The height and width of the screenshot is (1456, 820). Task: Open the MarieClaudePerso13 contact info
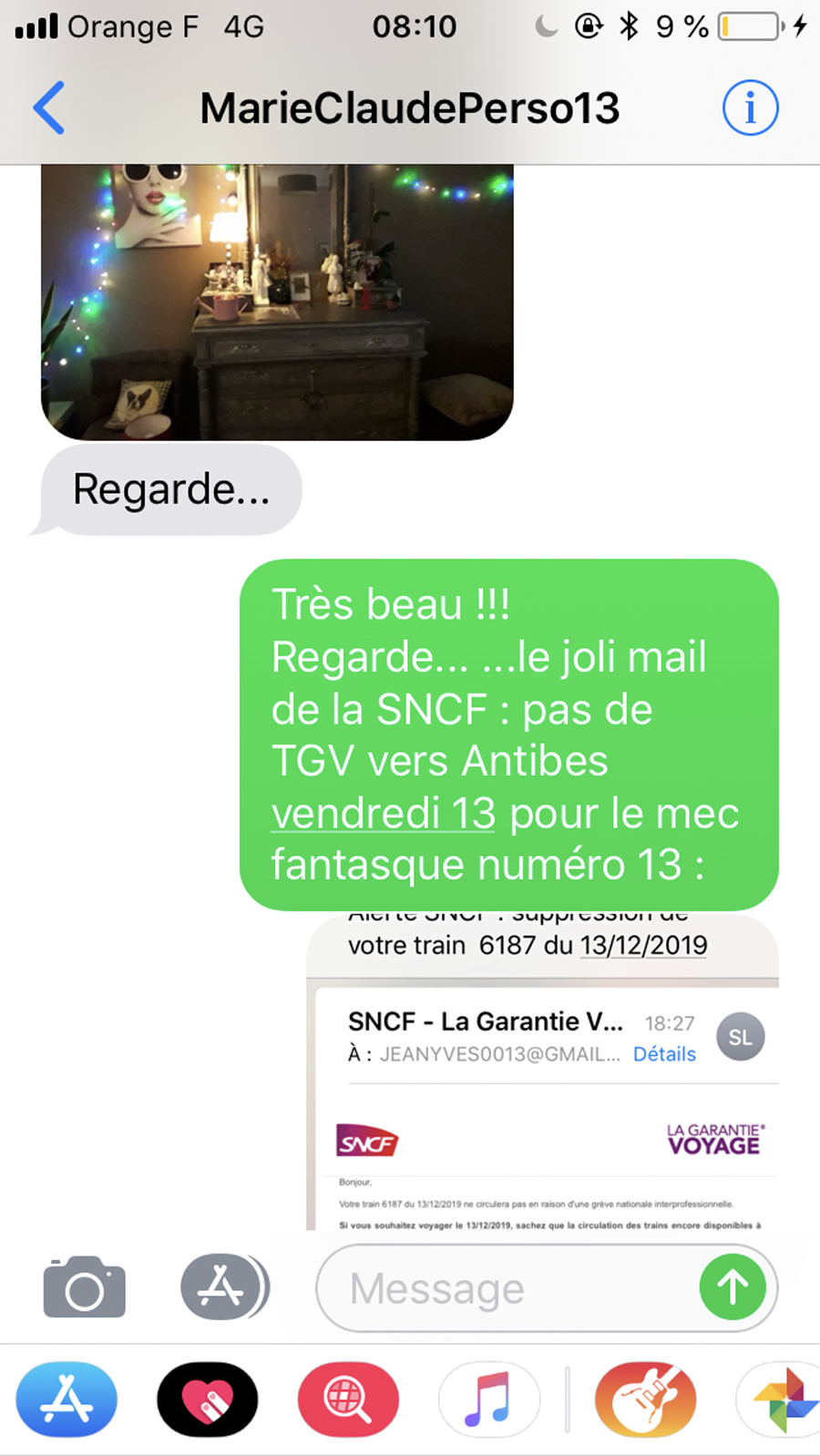(x=750, y=108)
